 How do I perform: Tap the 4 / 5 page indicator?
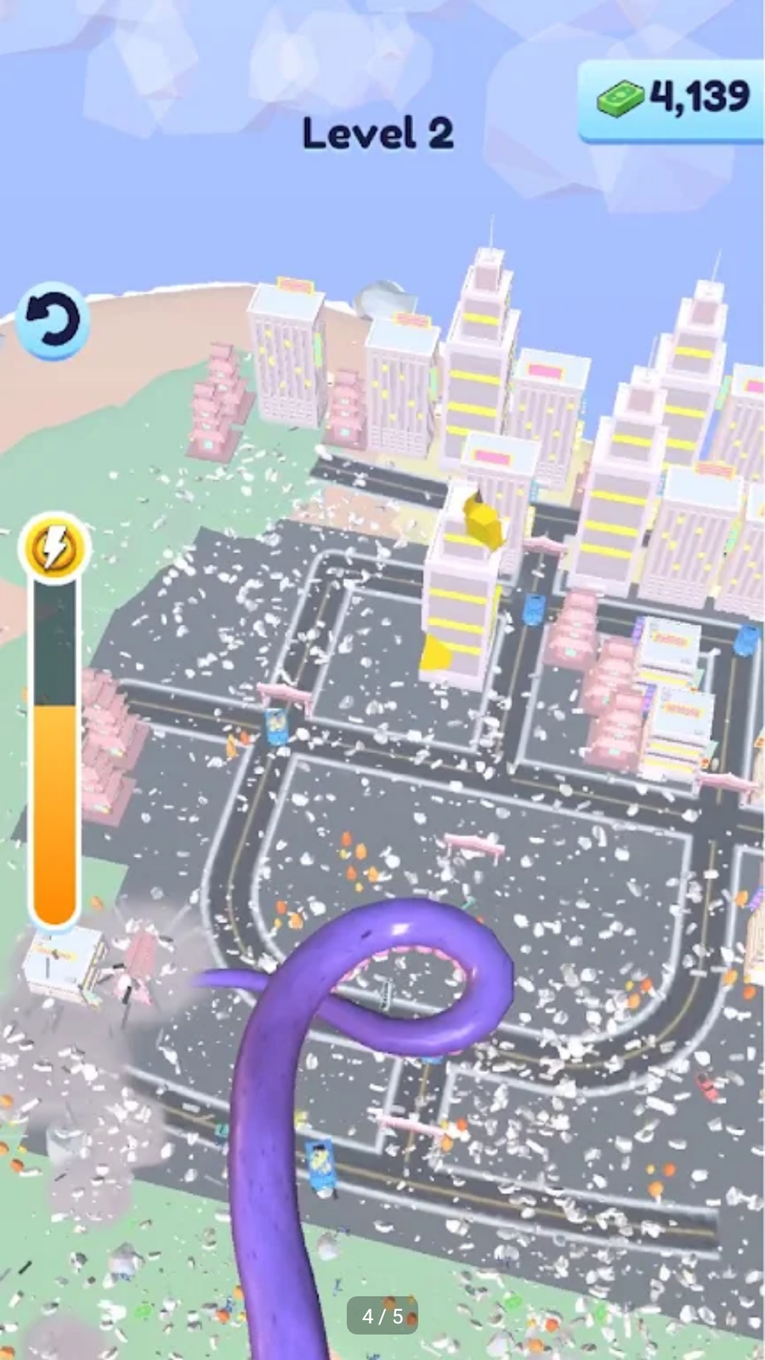click(x=382, y=1316)
